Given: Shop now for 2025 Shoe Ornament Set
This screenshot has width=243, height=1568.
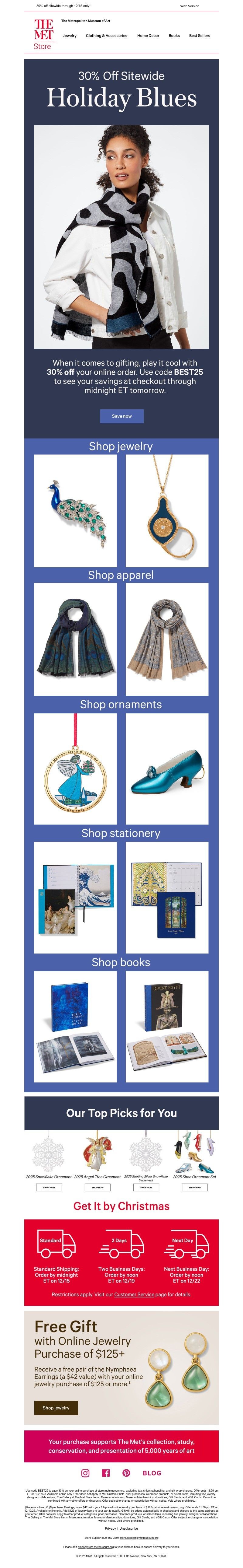Looking at the screenshot, I should (194, 1187).
